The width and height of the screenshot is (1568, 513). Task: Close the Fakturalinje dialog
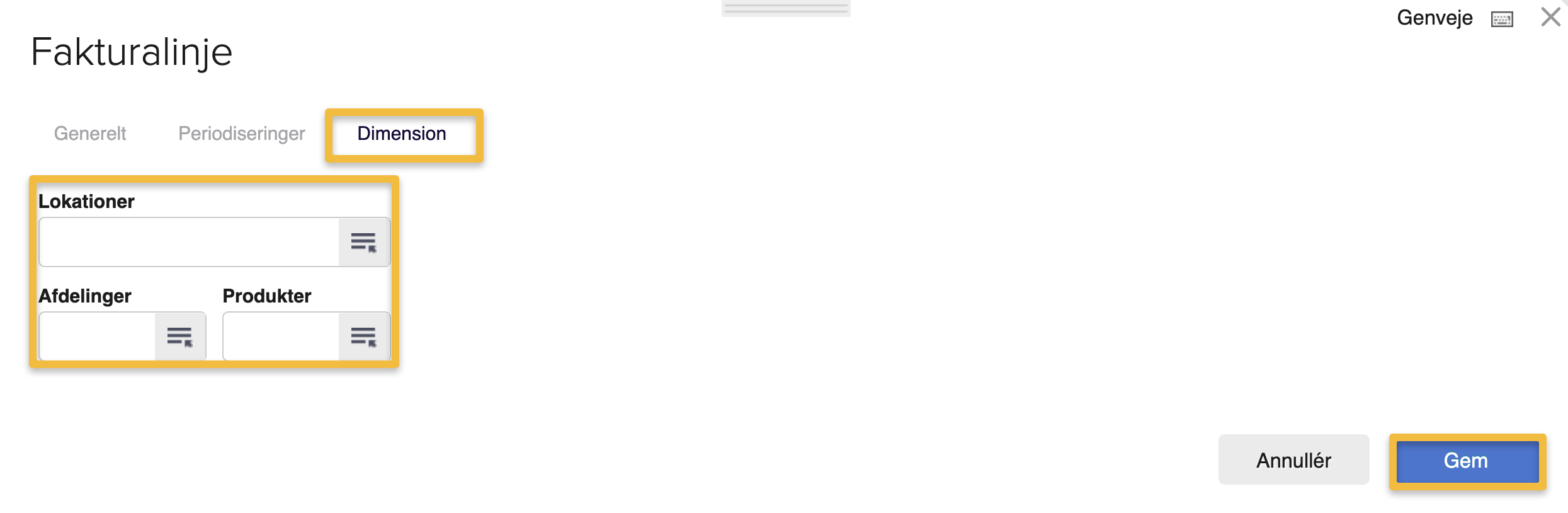coord(1550,17)
